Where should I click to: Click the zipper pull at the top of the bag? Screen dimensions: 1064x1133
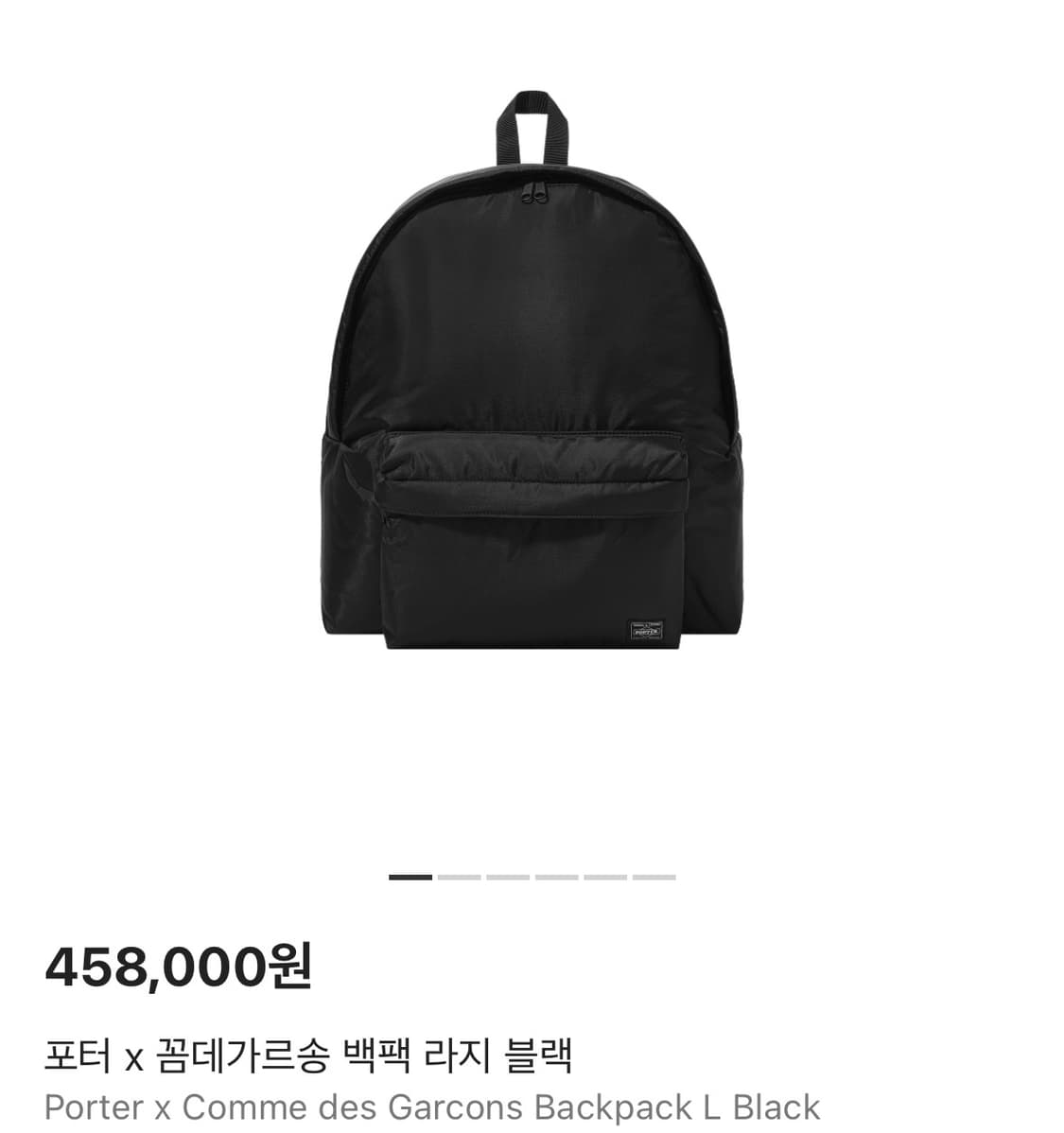(536, 194)
